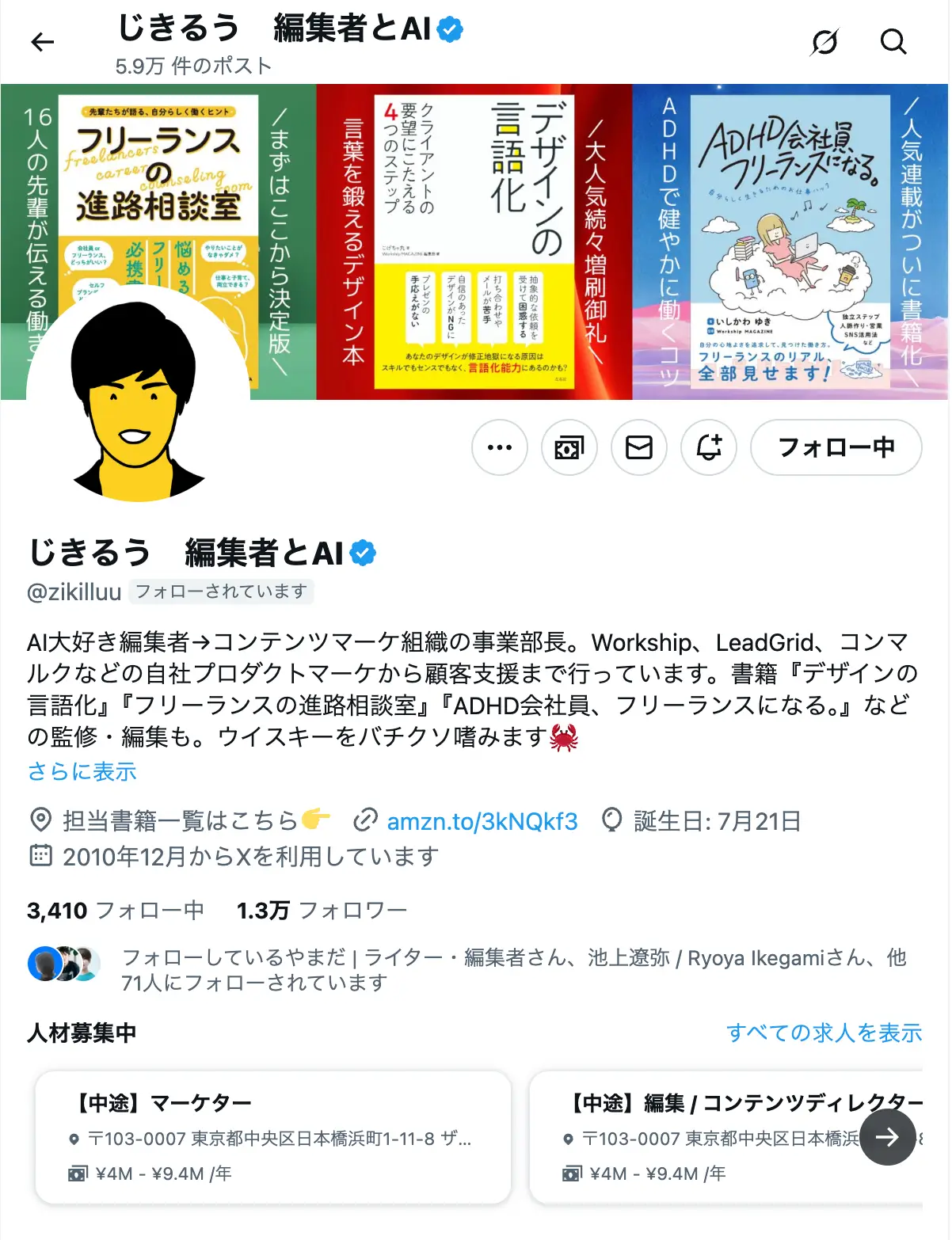Open the amzn.to/3kNQkf3 link
Viewport: 952px width, 1240px height.
pyautogui.click(x=482, y=821)
